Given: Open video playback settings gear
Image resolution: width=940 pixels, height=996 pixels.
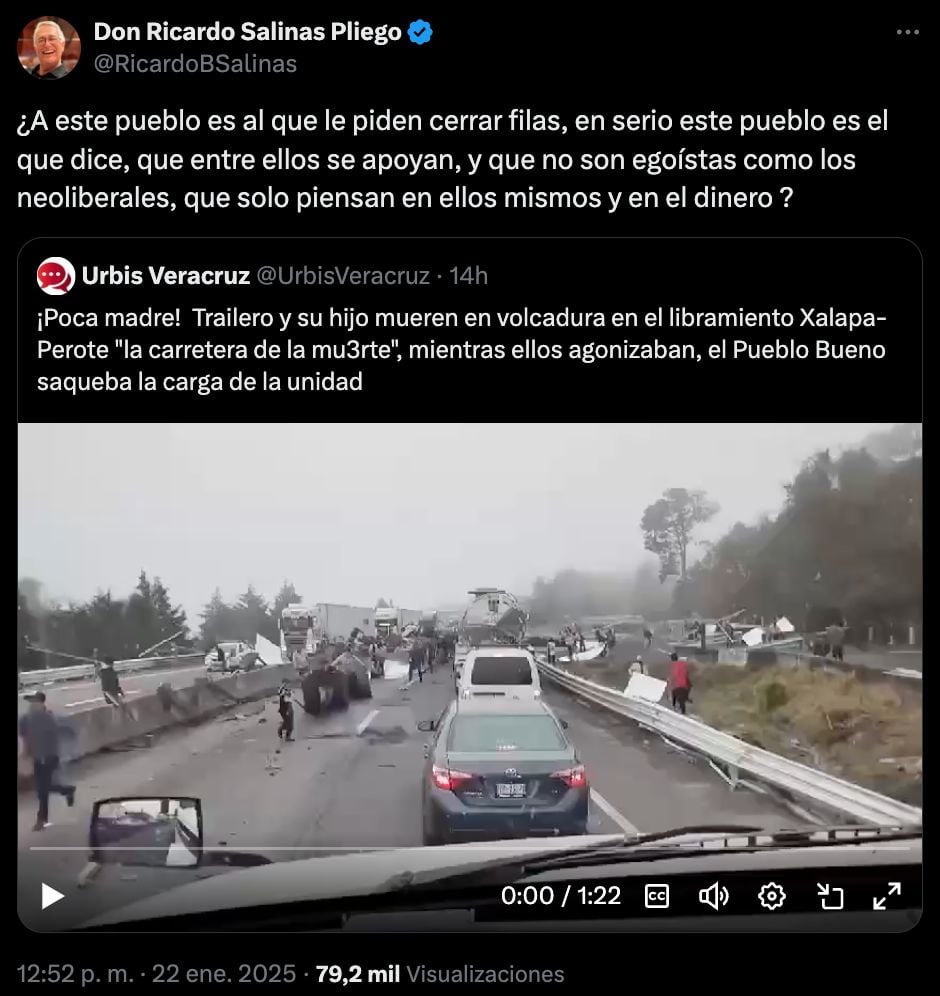Looking at the screenshot, I should pos(771,896).
